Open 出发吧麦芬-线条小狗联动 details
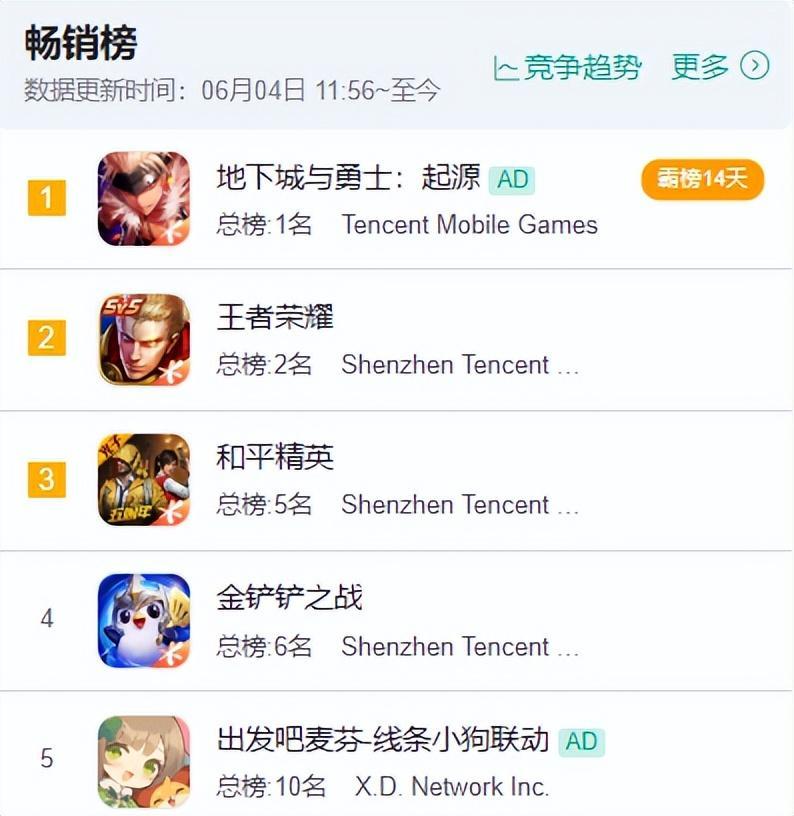Image resolution: width=794 pixels, height=816 pixels. (x=382, y=741)
